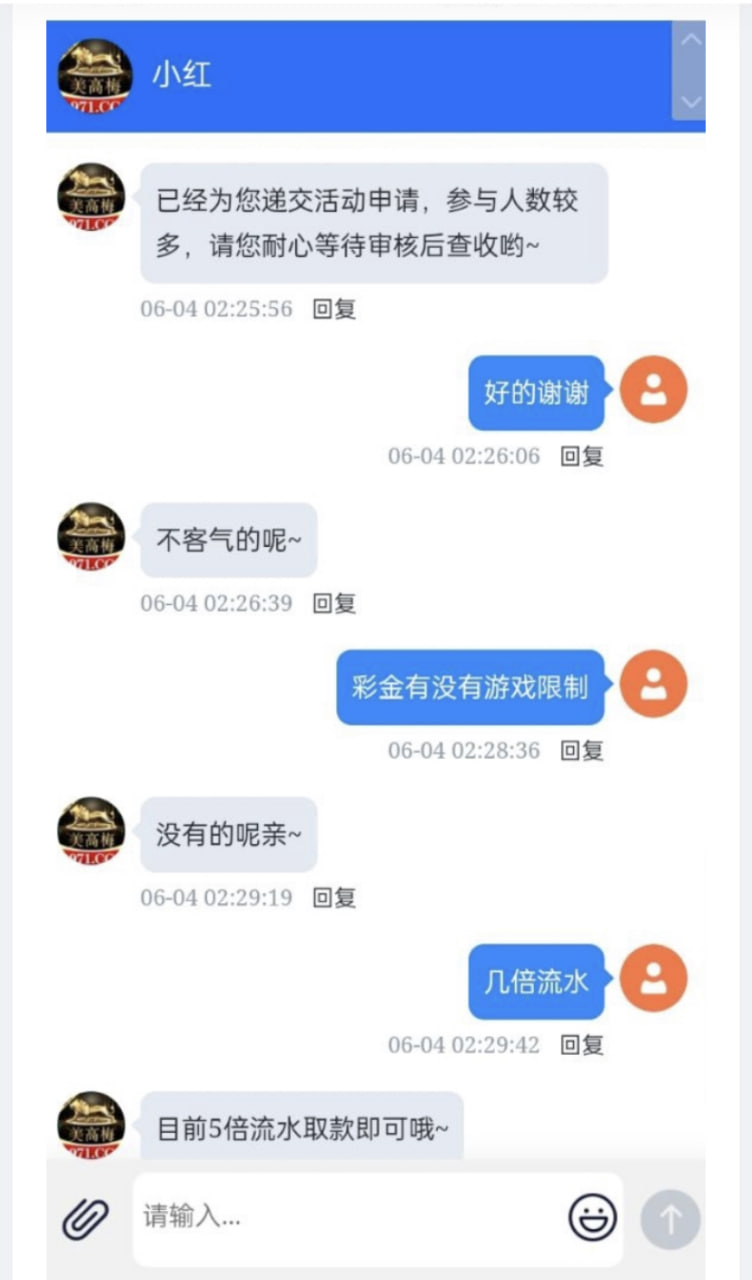Tap the attachment paperclip icon
This screenshot has height=1280, width=752.
(86, 1219)
